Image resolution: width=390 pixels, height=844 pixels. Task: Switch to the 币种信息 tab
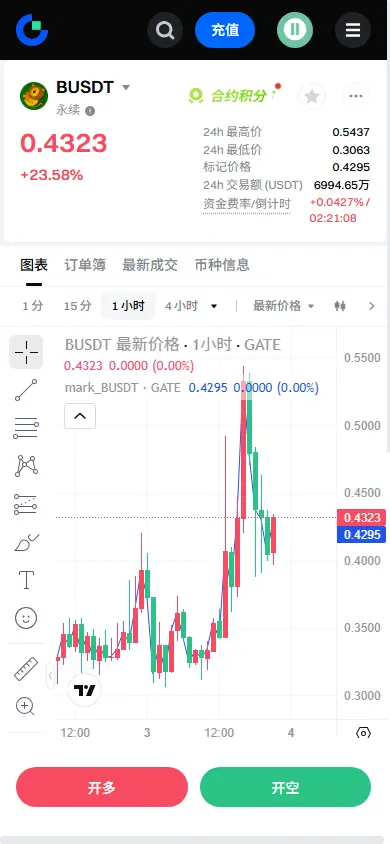[x=222, y=265]
